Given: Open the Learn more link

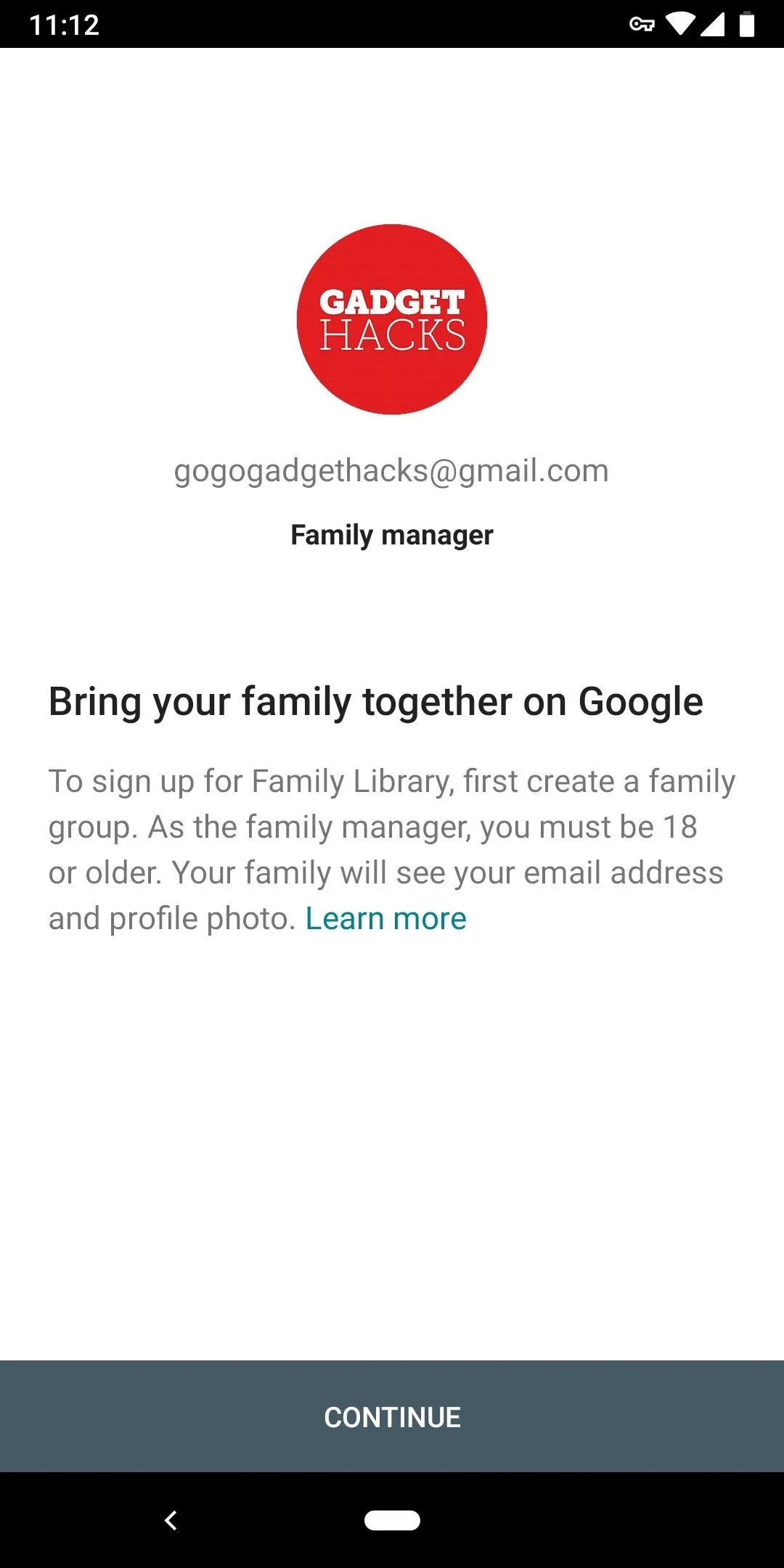Looking at the screenshot, I should (385, 918).
